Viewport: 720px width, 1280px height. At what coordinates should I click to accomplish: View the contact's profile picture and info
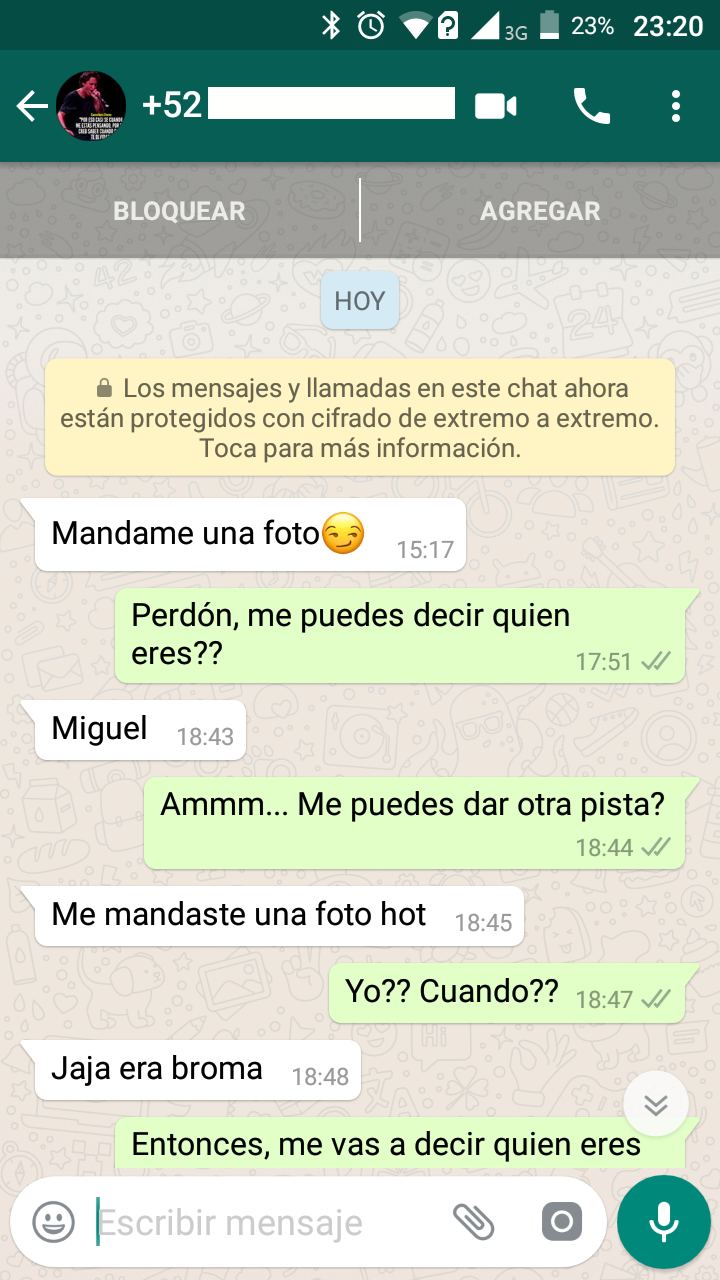tap(91, 106)
